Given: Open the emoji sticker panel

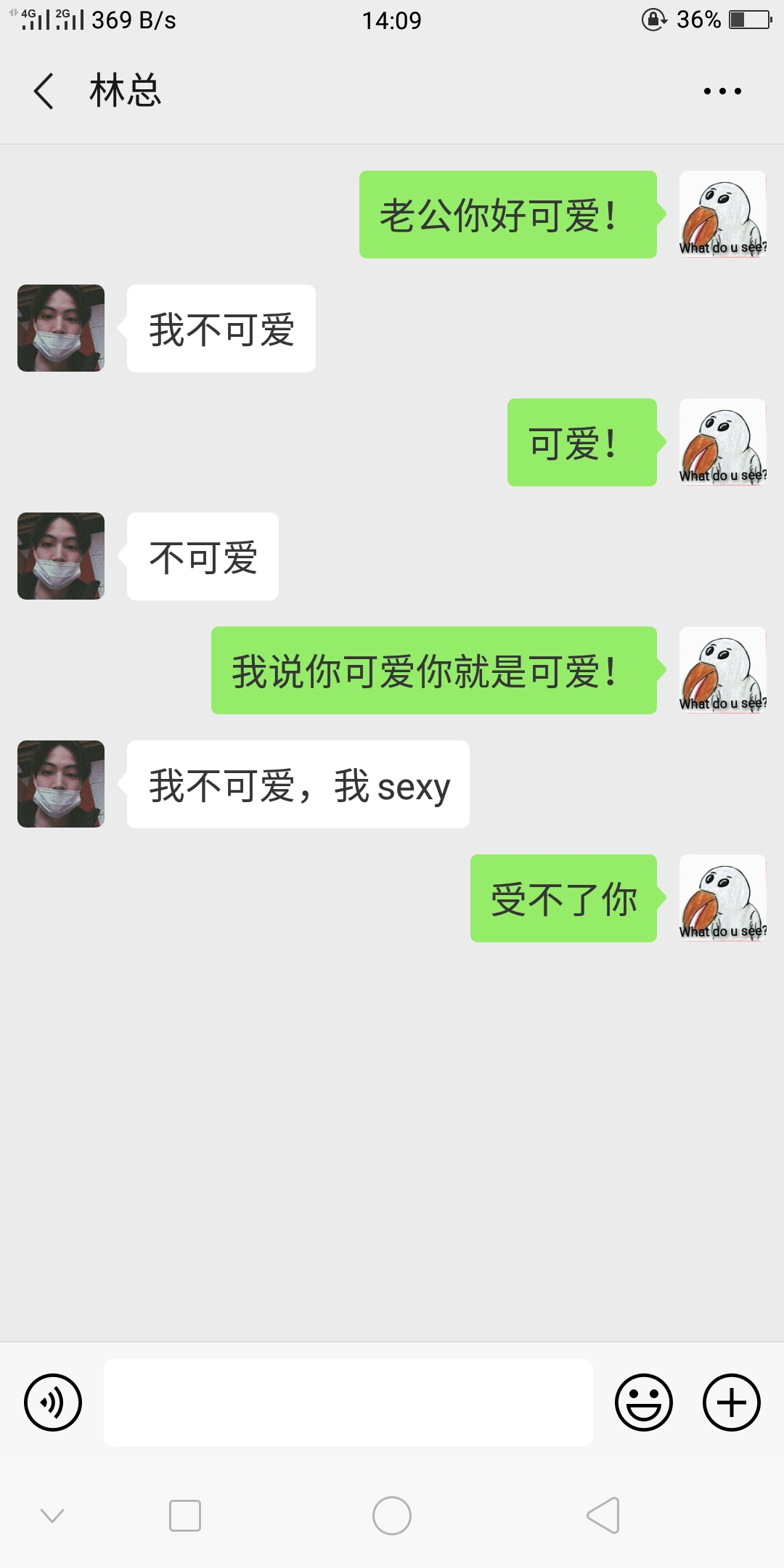Looking at the screenshot, I should pyautogui.click(x=643, y=1402).
